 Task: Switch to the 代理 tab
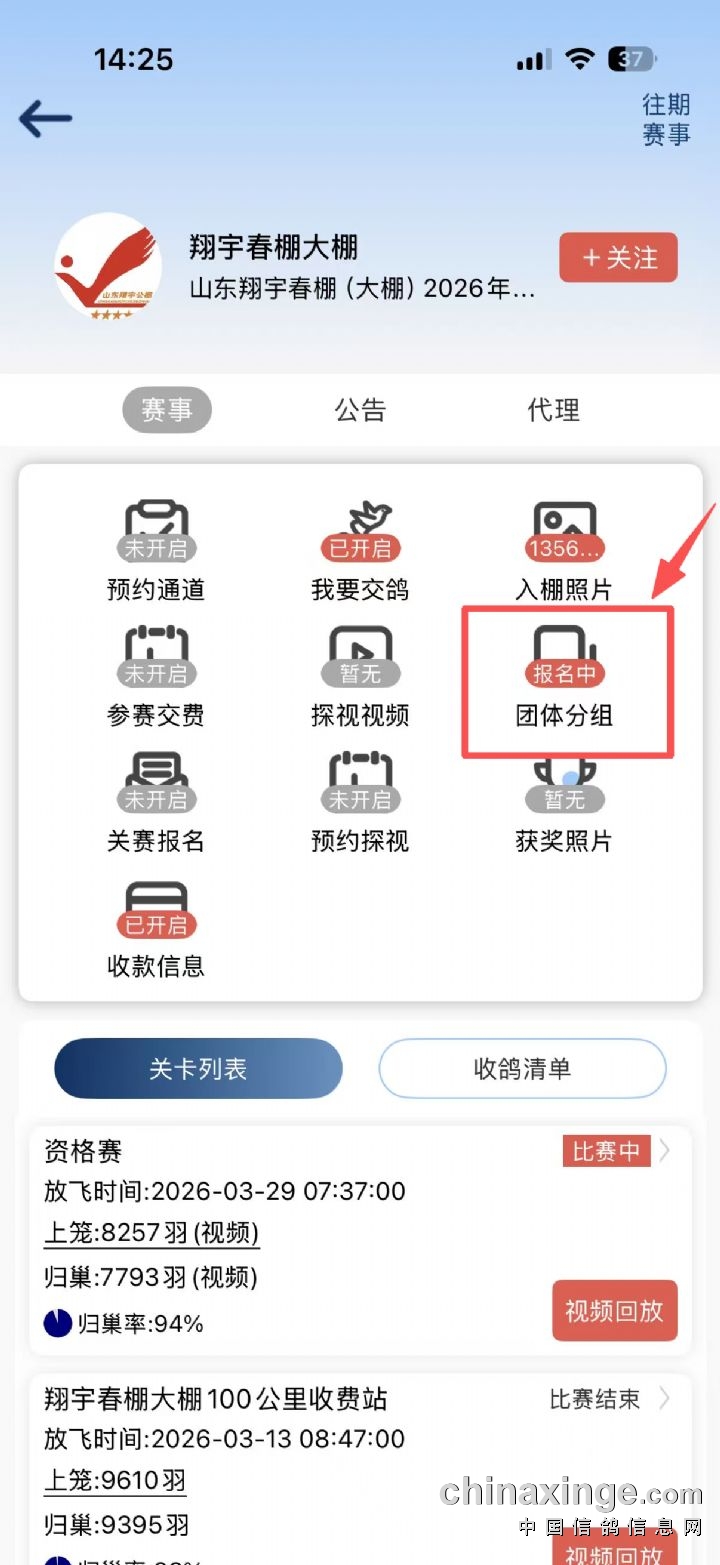553,410
